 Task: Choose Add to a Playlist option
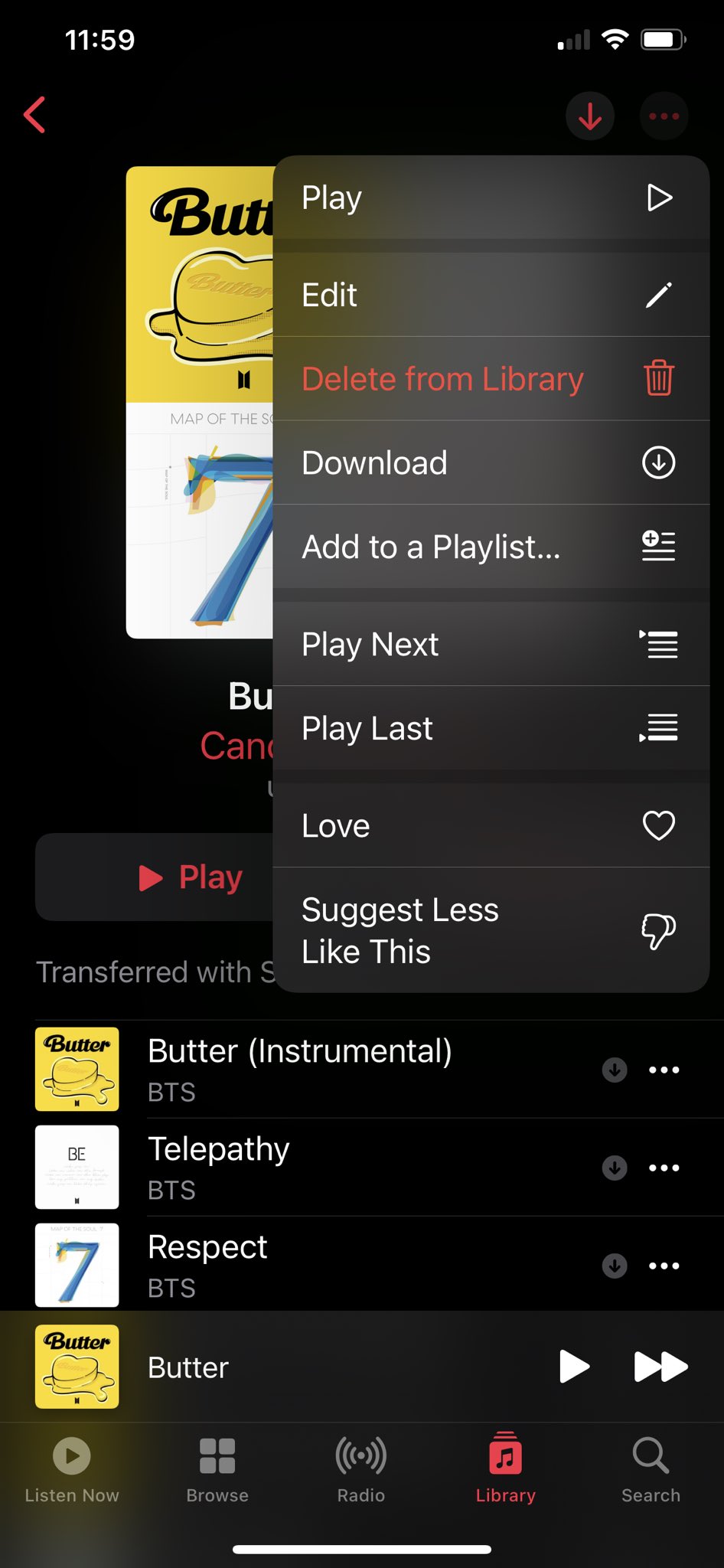tap(490, 547)
